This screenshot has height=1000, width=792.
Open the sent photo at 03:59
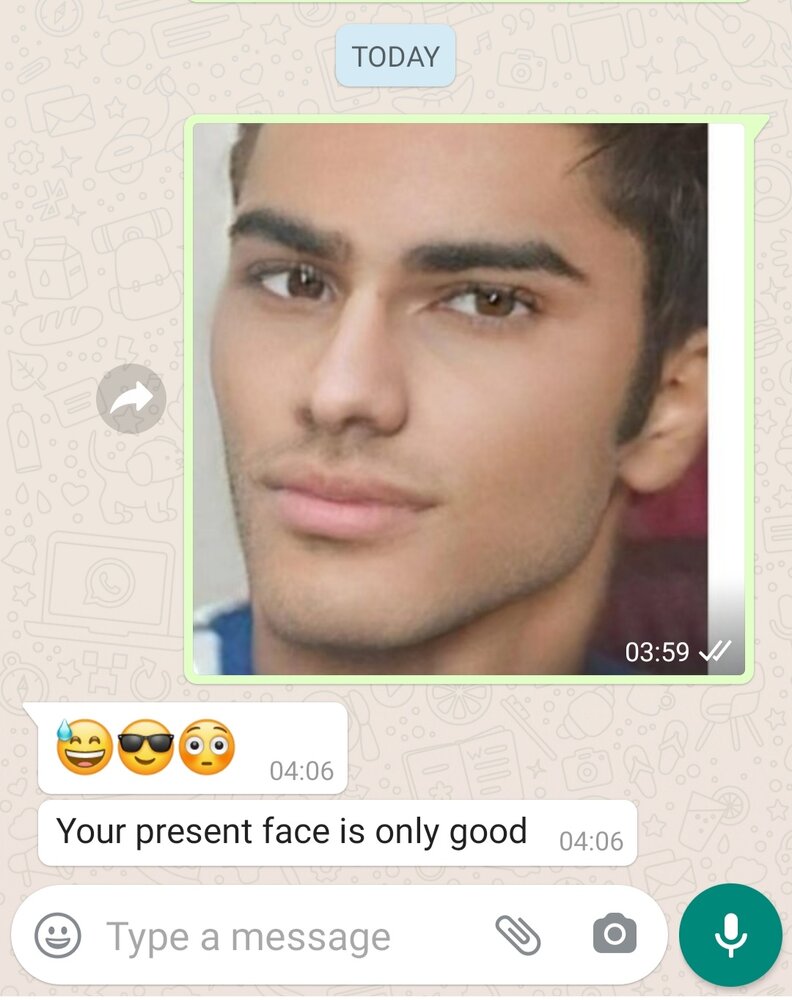point(467,398)
